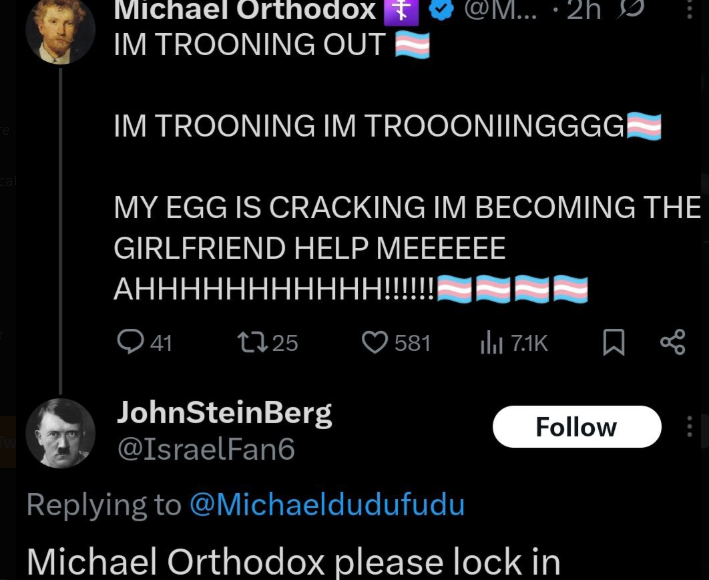Open overflow menu on Michael Orthodox's post

click(690, 9)
